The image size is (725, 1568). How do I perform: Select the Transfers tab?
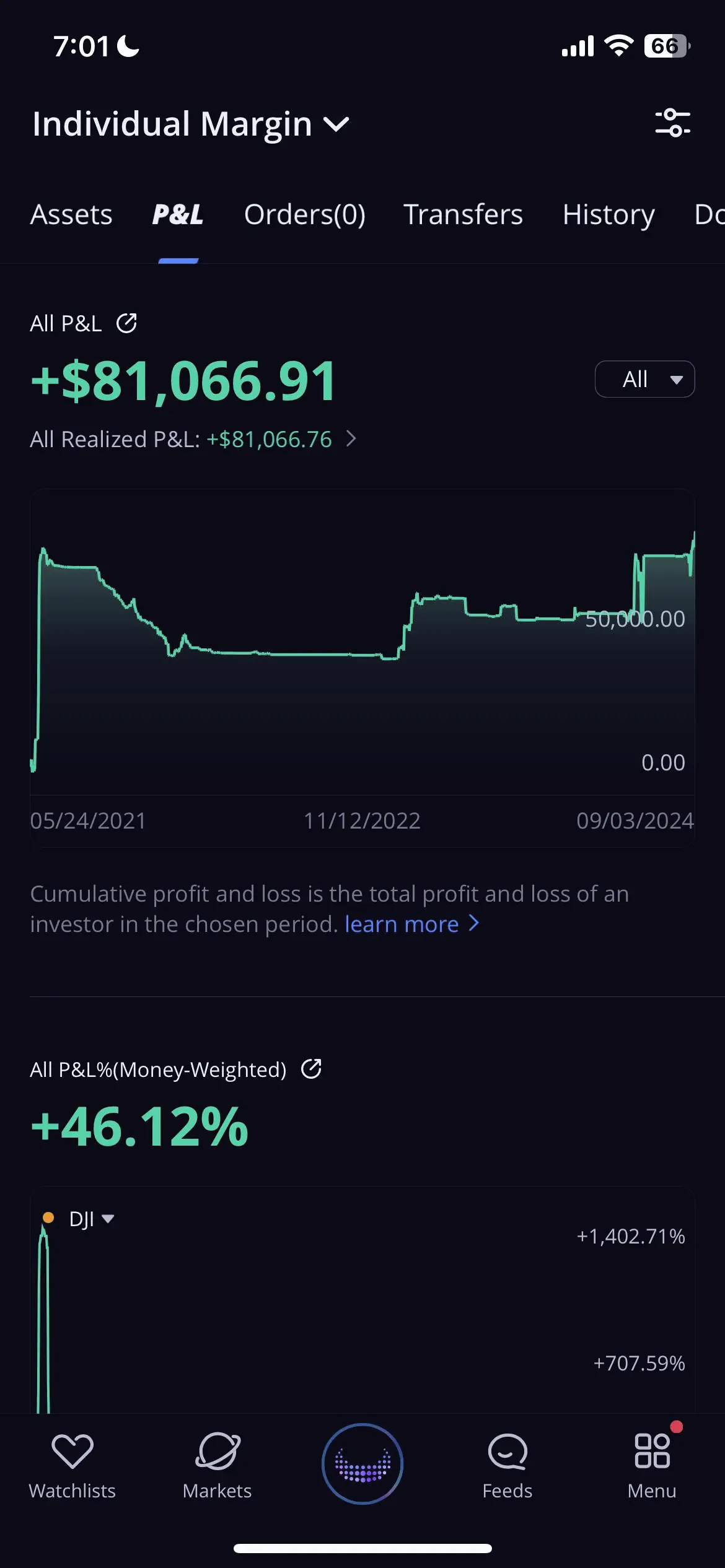[463, 215]
